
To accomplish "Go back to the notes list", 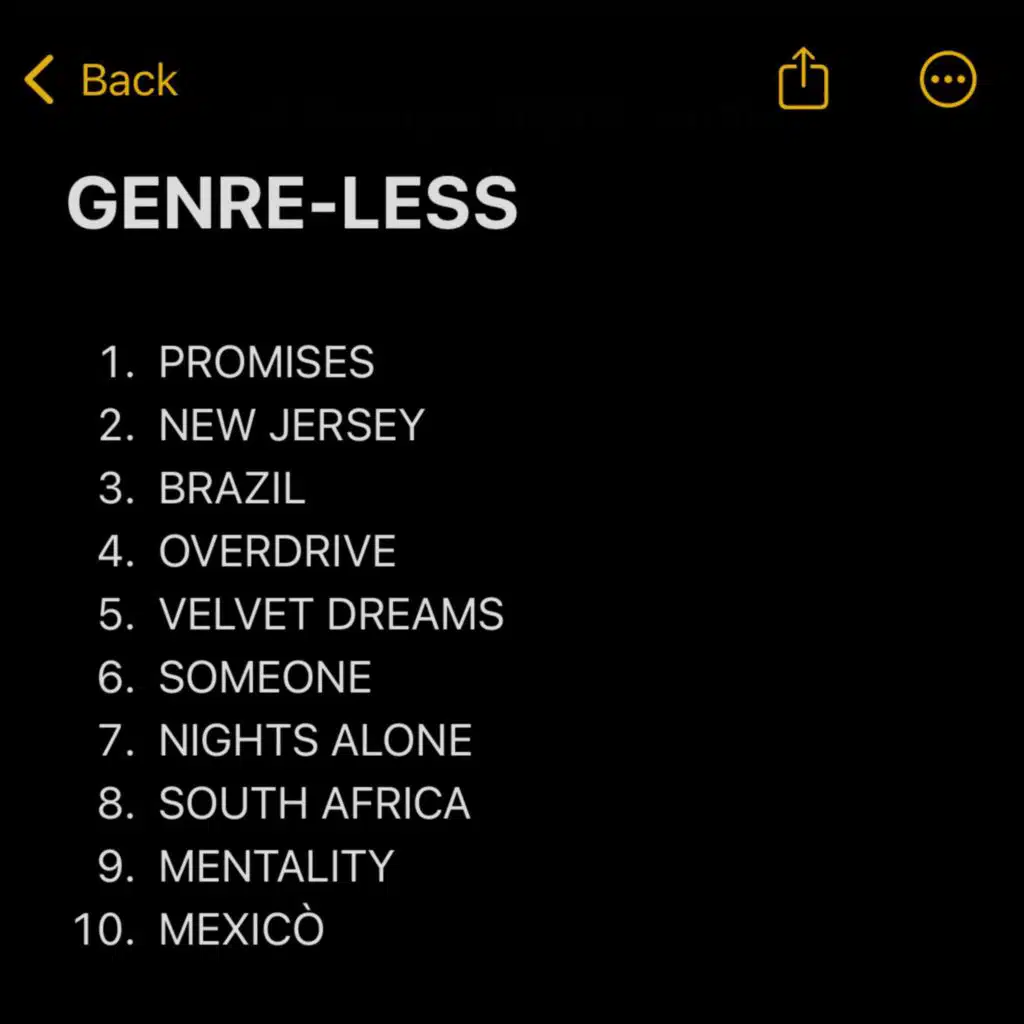I will (x=101, y=81).
